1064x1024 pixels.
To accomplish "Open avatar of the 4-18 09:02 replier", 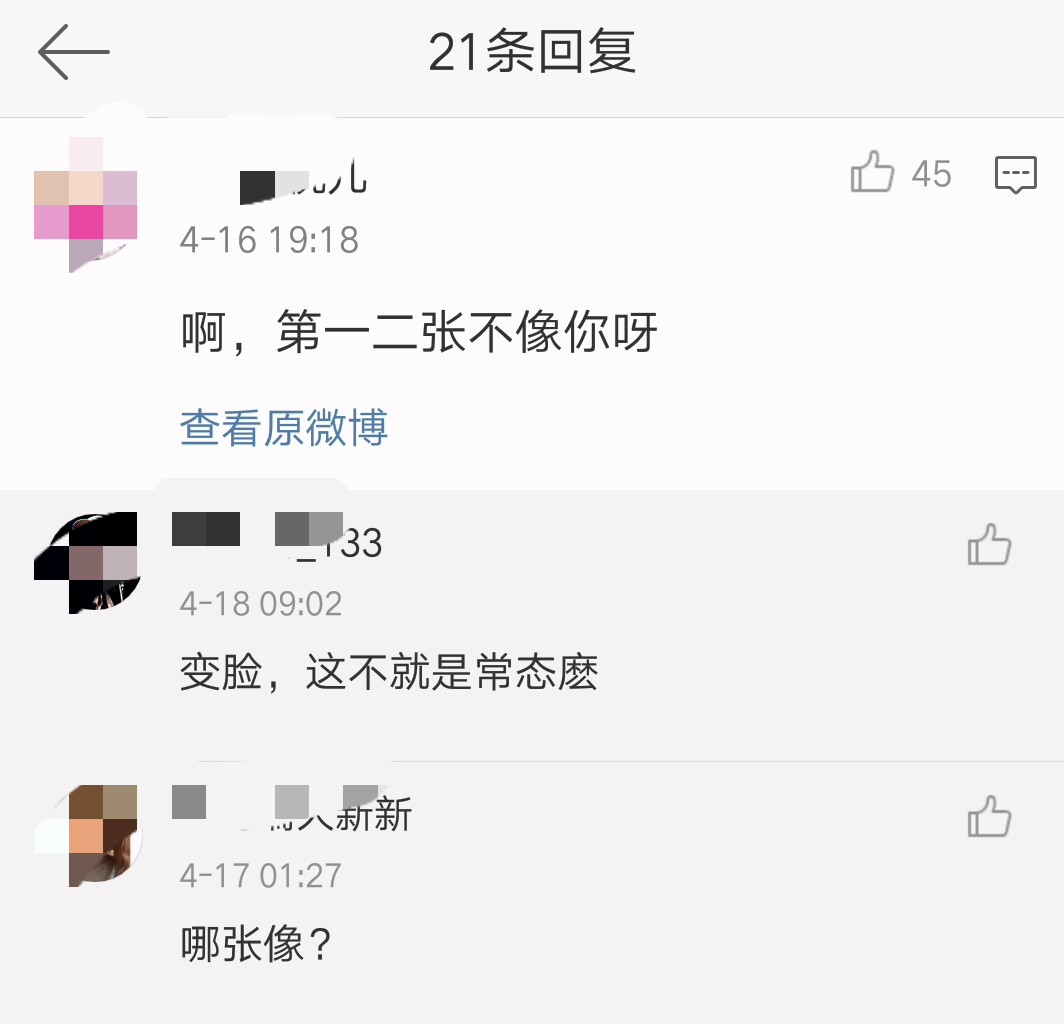I will coord(86,562).
